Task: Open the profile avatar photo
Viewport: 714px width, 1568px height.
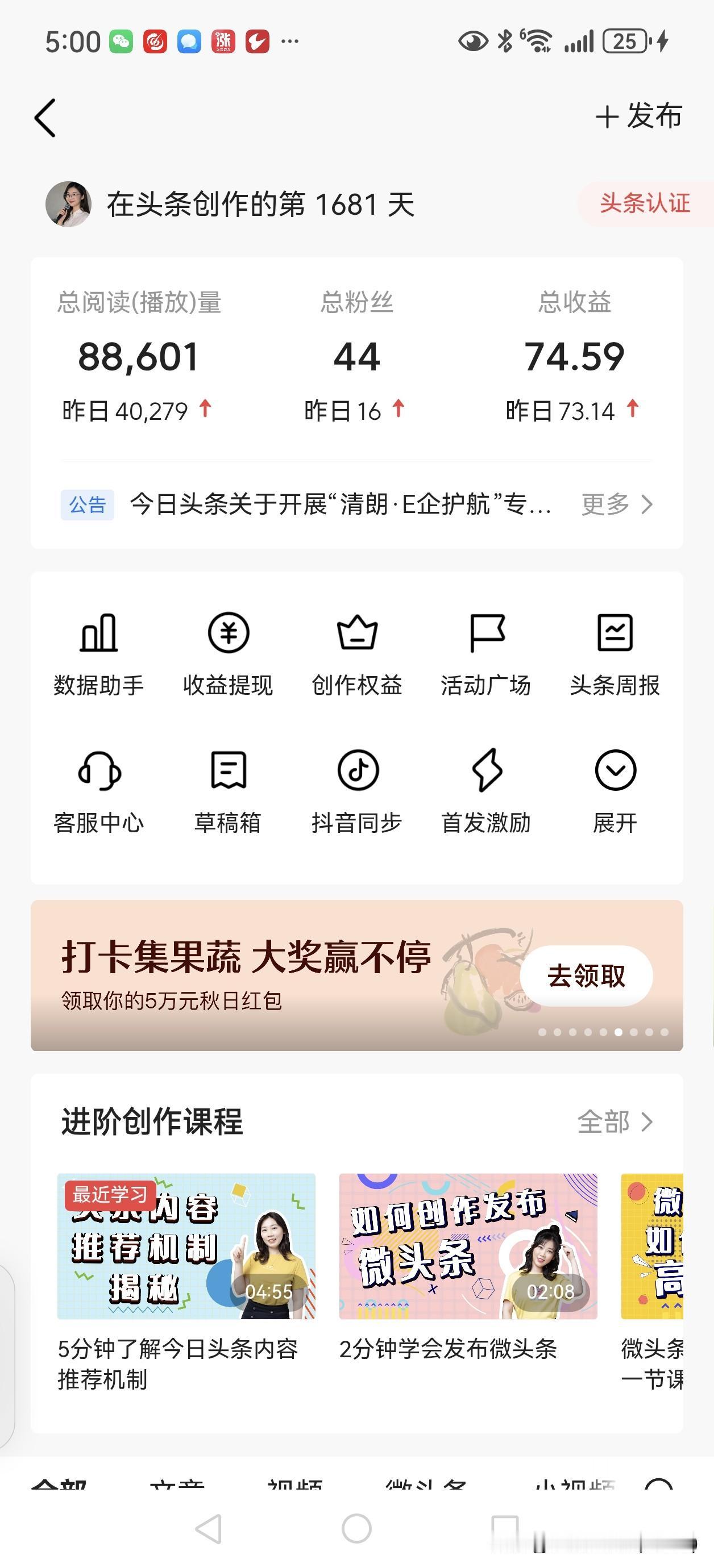Action: [69, 205]
